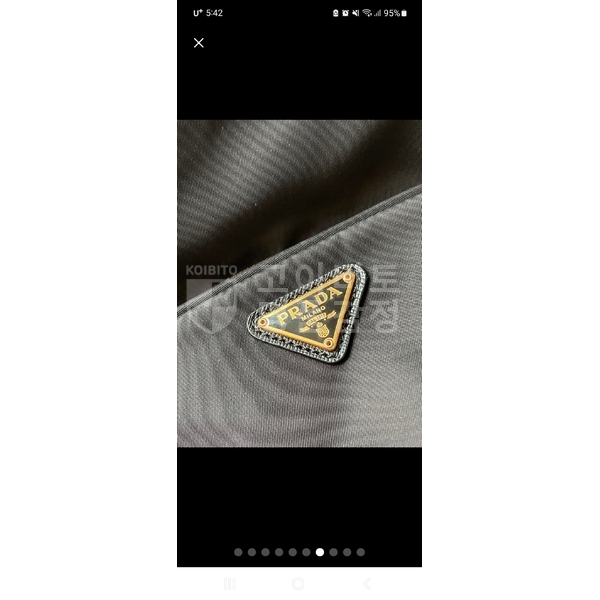Tap the page indicator dots

(299, 552)
